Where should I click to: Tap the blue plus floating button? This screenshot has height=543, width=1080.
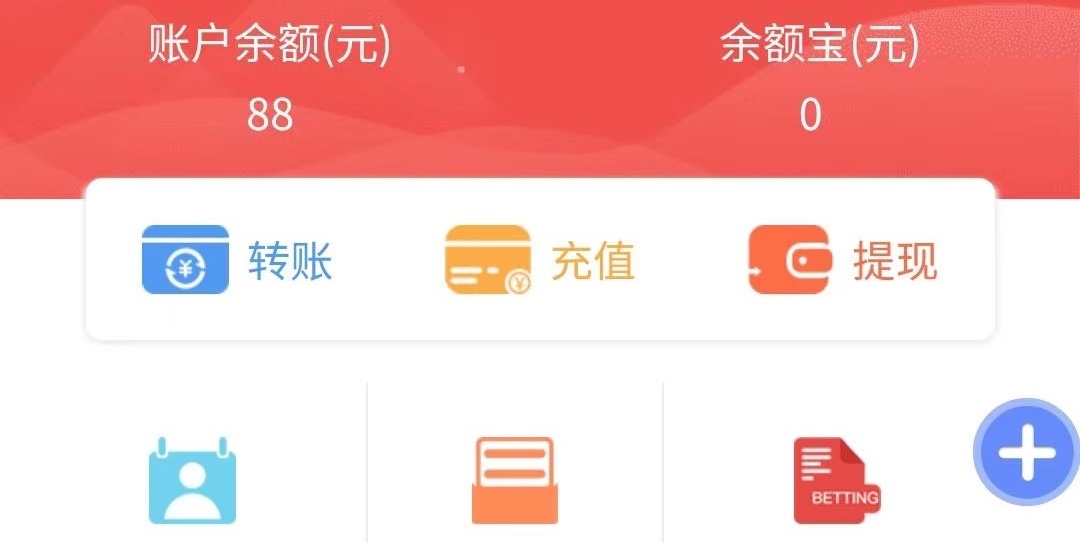[x=1027, y=454]
